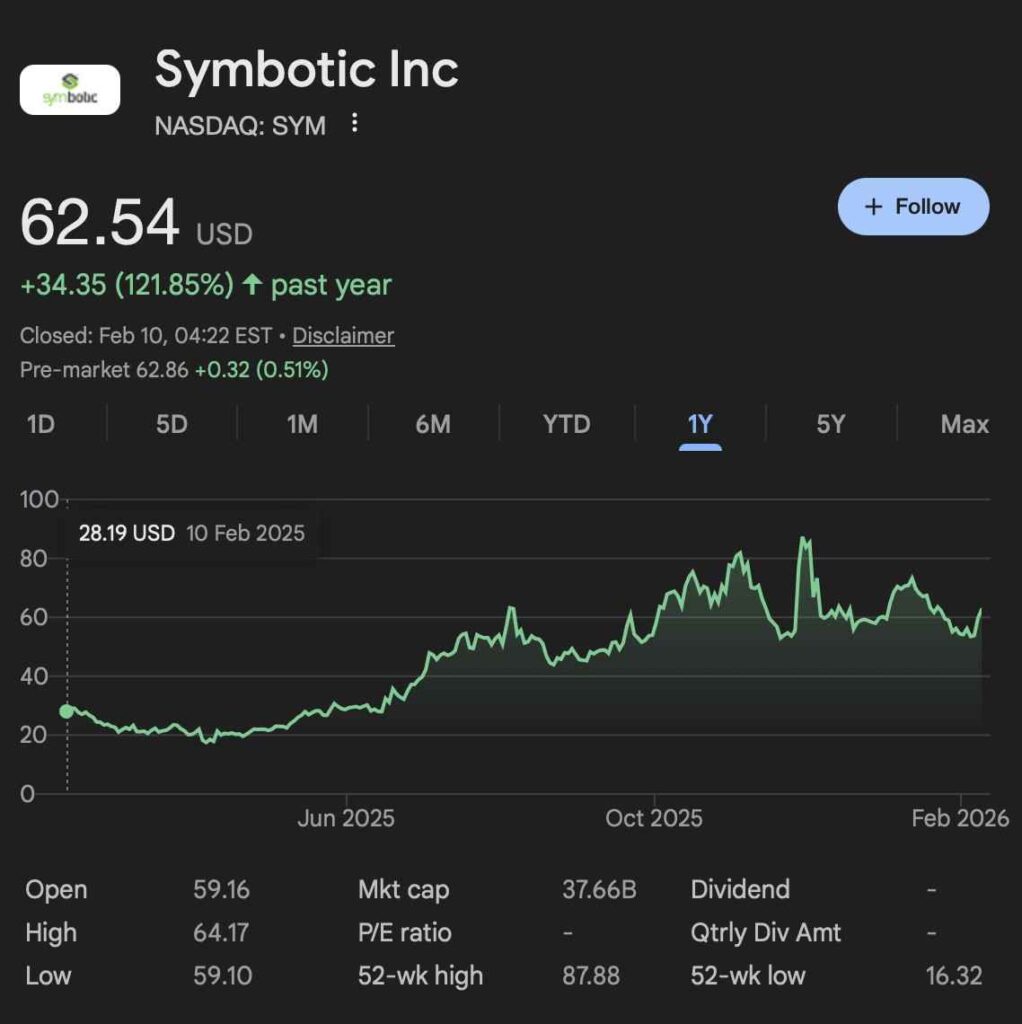
Task: Switch chart to Max range
Action: pyautogui.click(x=964, y=425)
